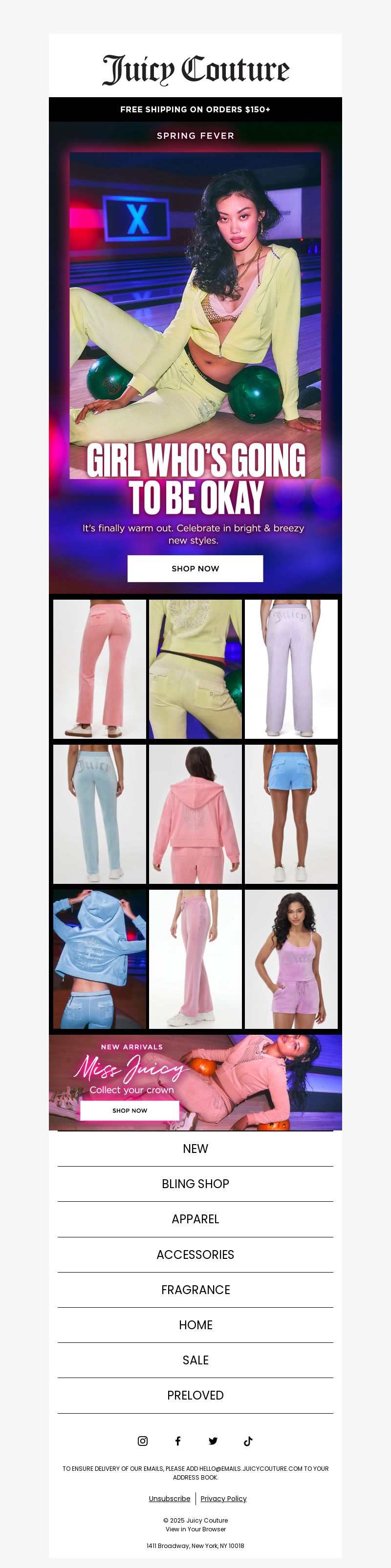Screen dimensions: 391x1568
Task: Open the blue shorts product tile
Action: click(290, 814)
